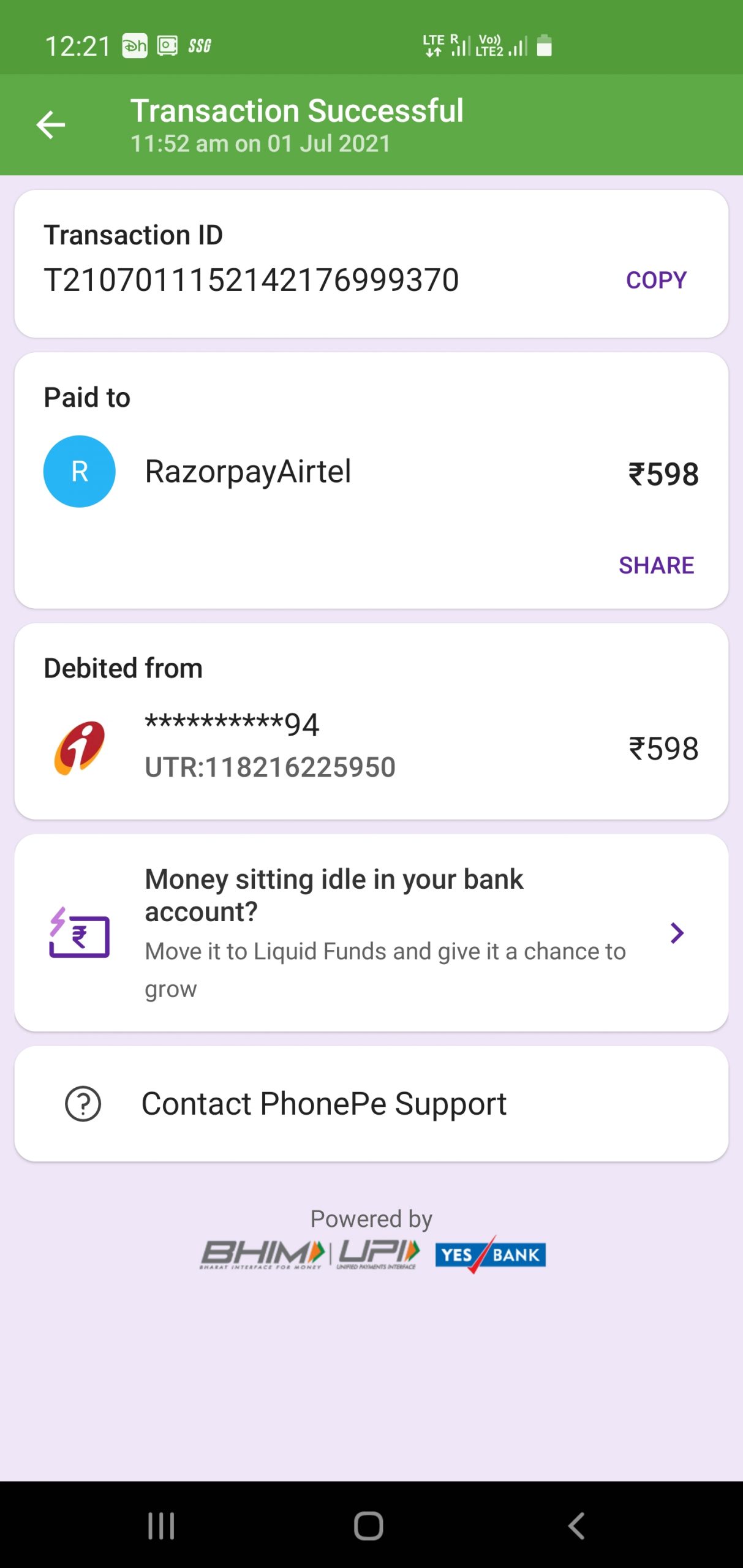Go back using the top arrow
Screen dimensions: 743x1568
coord(51,125)
